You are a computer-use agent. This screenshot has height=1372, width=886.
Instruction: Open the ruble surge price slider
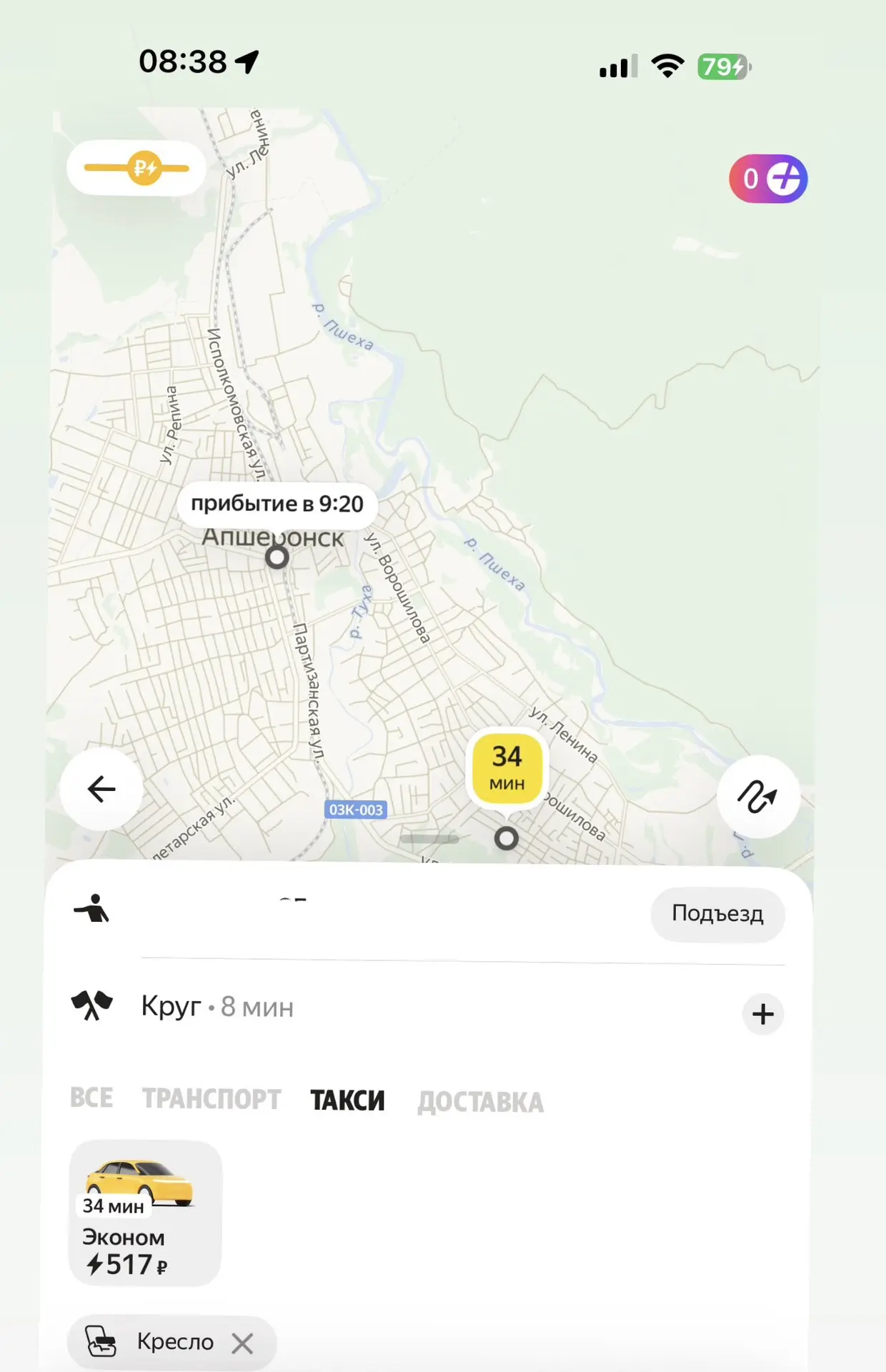(136, 169)
